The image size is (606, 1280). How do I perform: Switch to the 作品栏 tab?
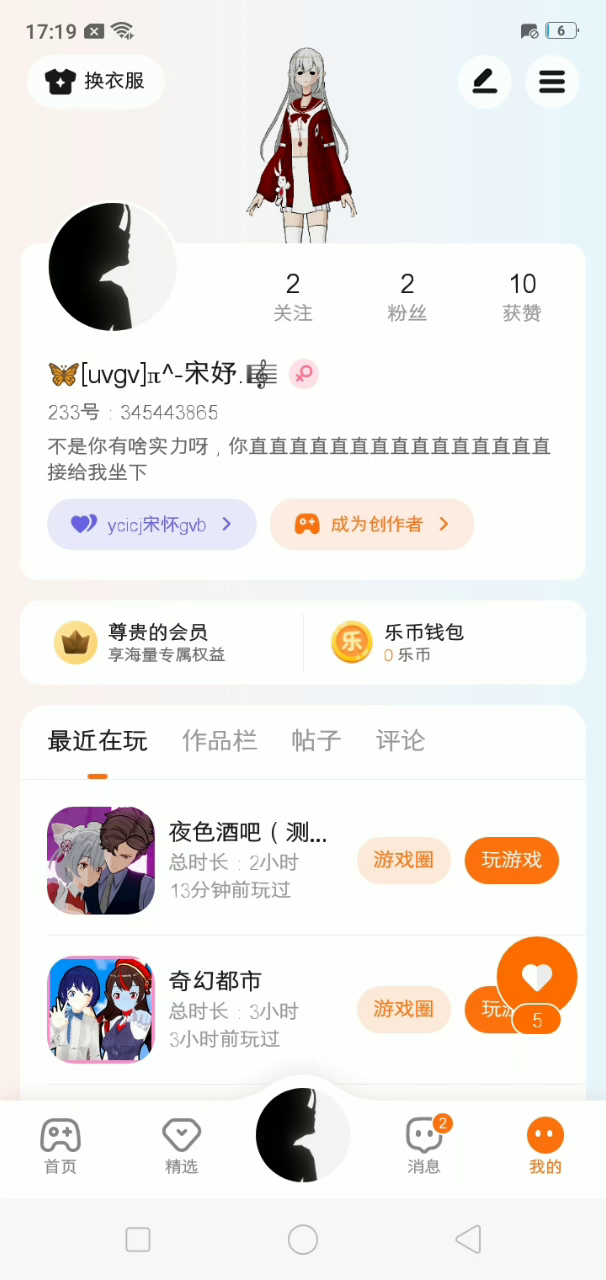(220, 740)
